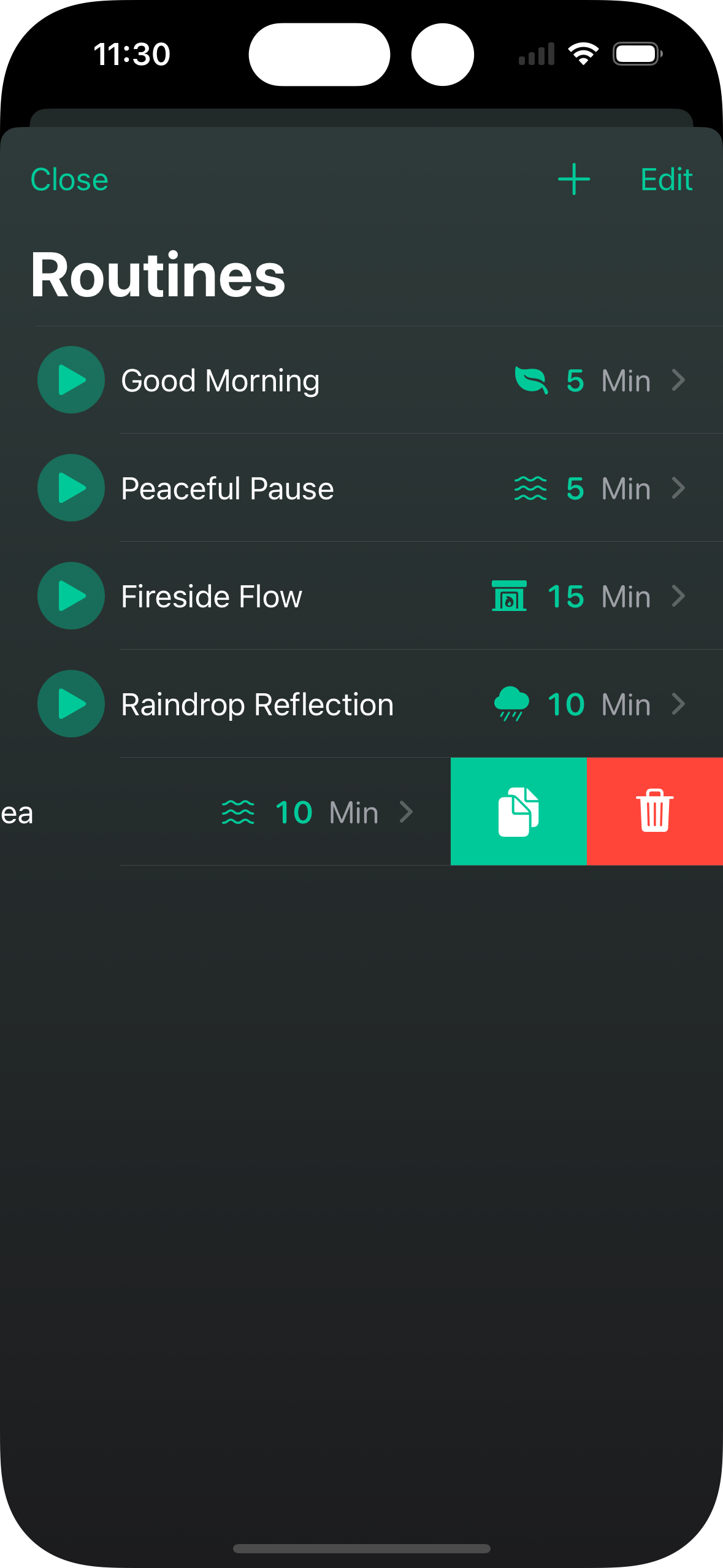Enter Edit mode for routines
723x1568 pixels.
(666, 180)
